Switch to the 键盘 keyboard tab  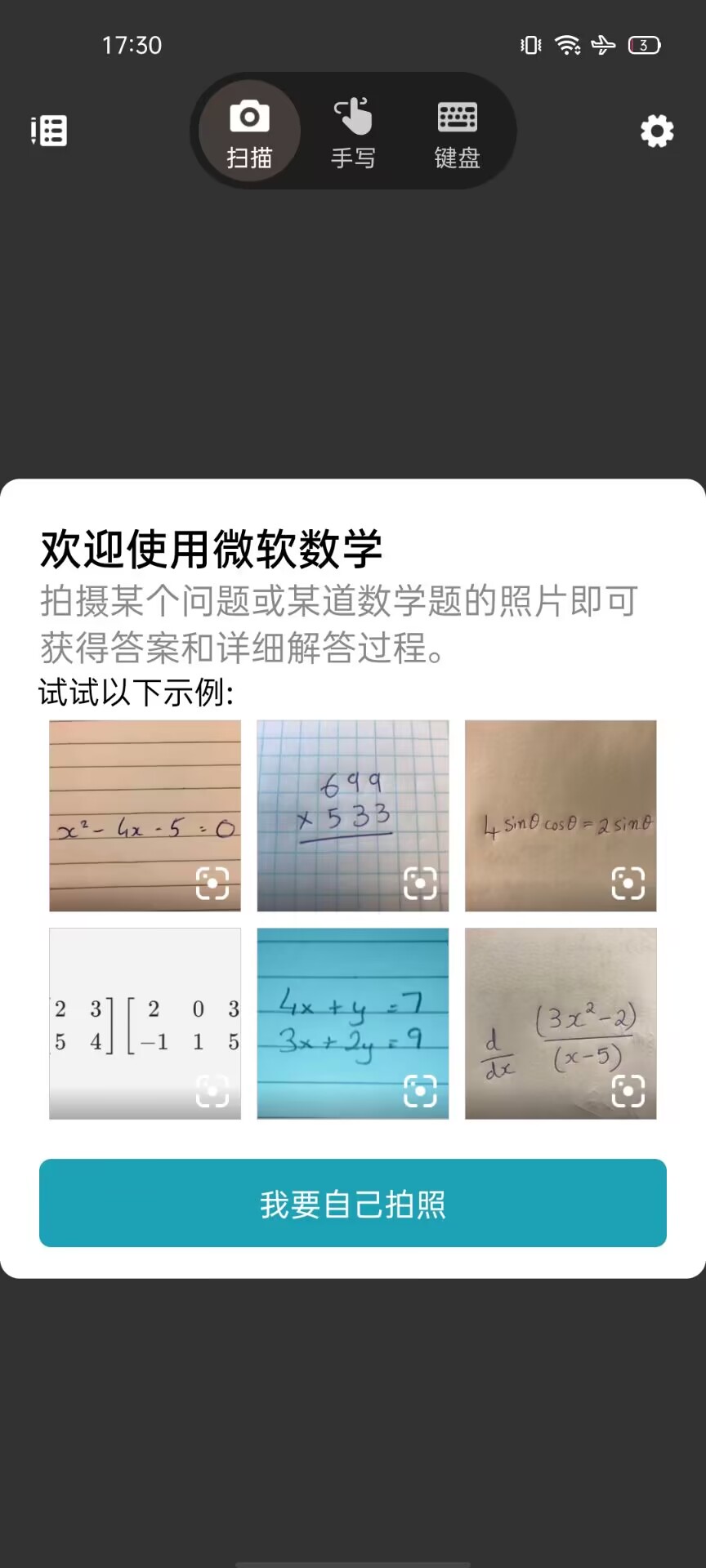(x=457, y=131)
